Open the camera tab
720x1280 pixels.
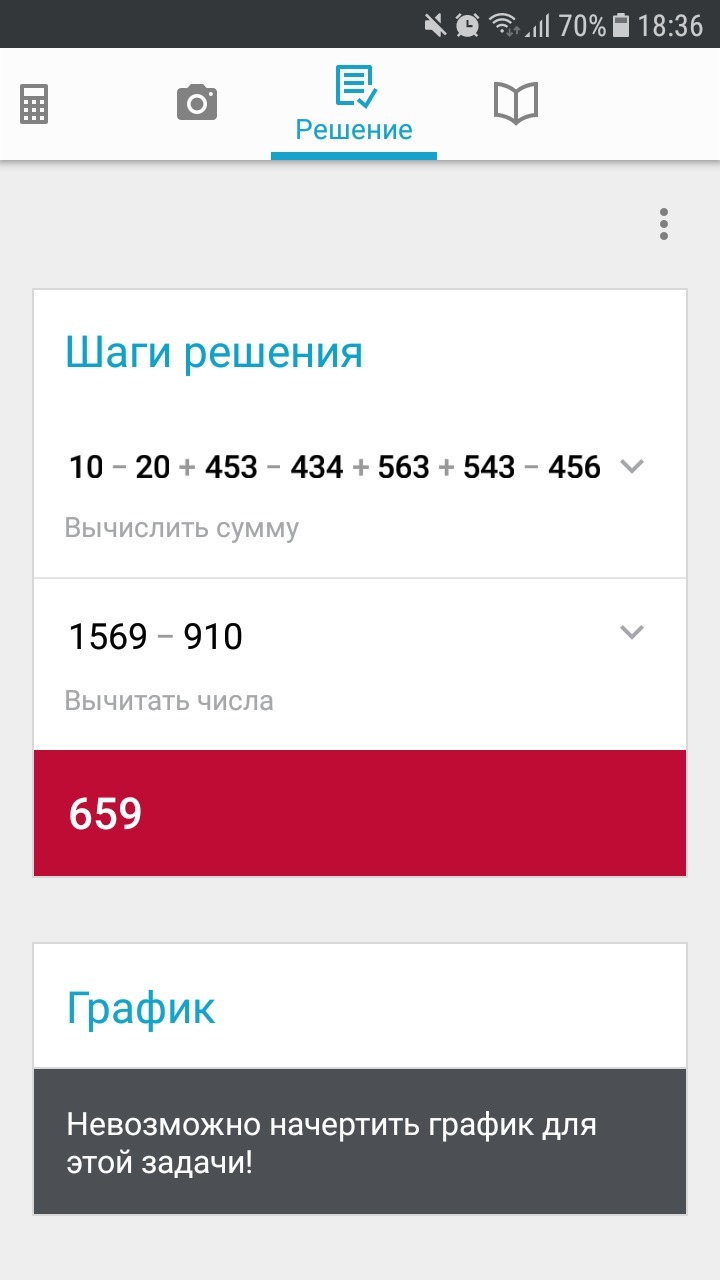click(x=197, y=103)
